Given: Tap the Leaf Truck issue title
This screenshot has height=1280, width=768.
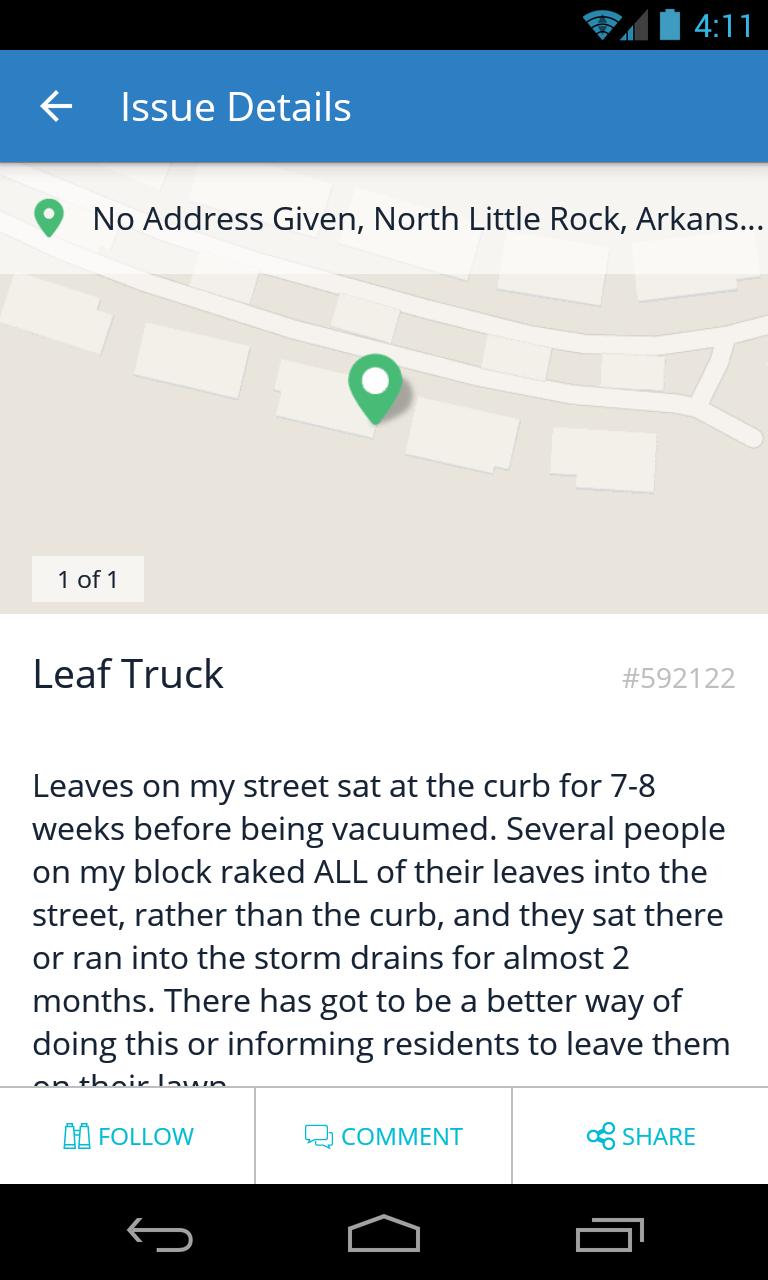Looking at the screenshot, I should (x=128, y=673).
